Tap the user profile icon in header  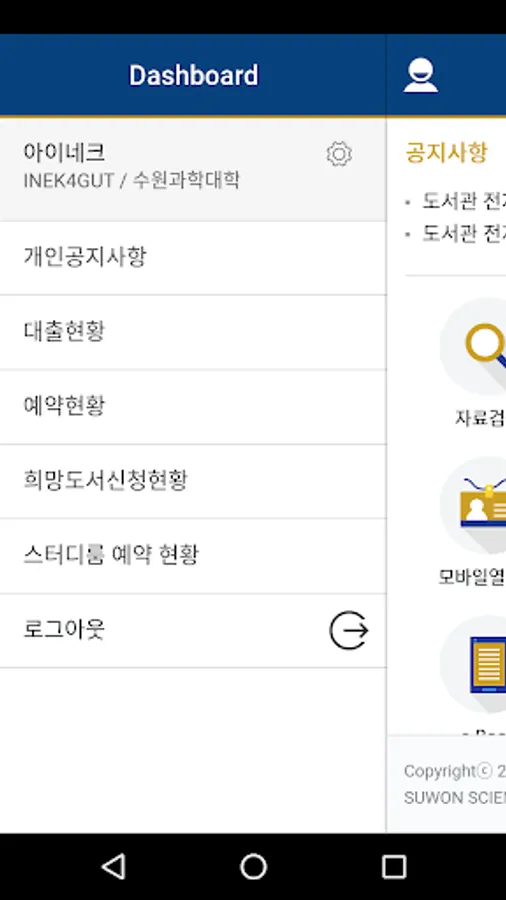point(421,75)
